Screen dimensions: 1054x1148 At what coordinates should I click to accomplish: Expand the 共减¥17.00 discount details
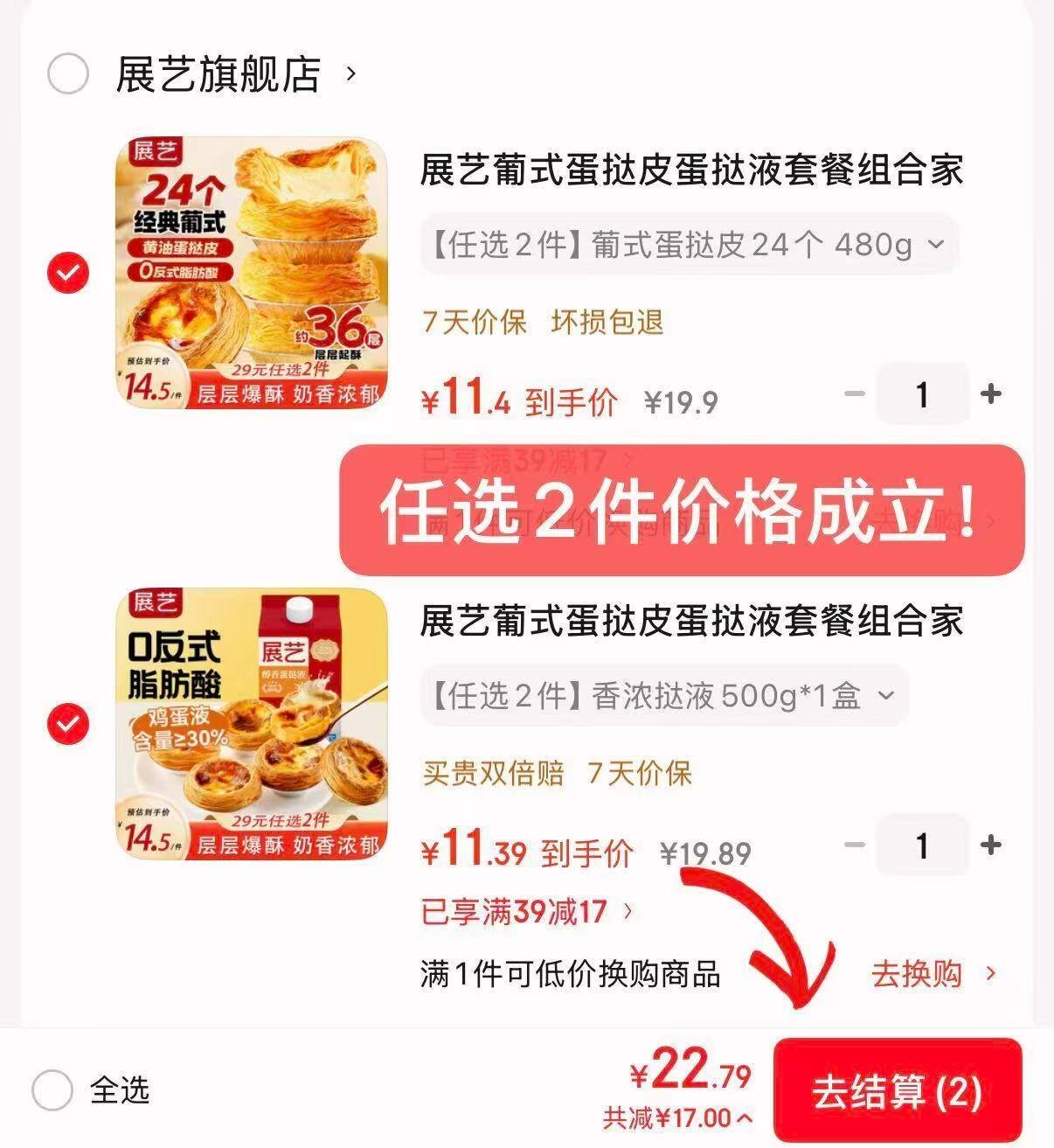point(677,1118)
